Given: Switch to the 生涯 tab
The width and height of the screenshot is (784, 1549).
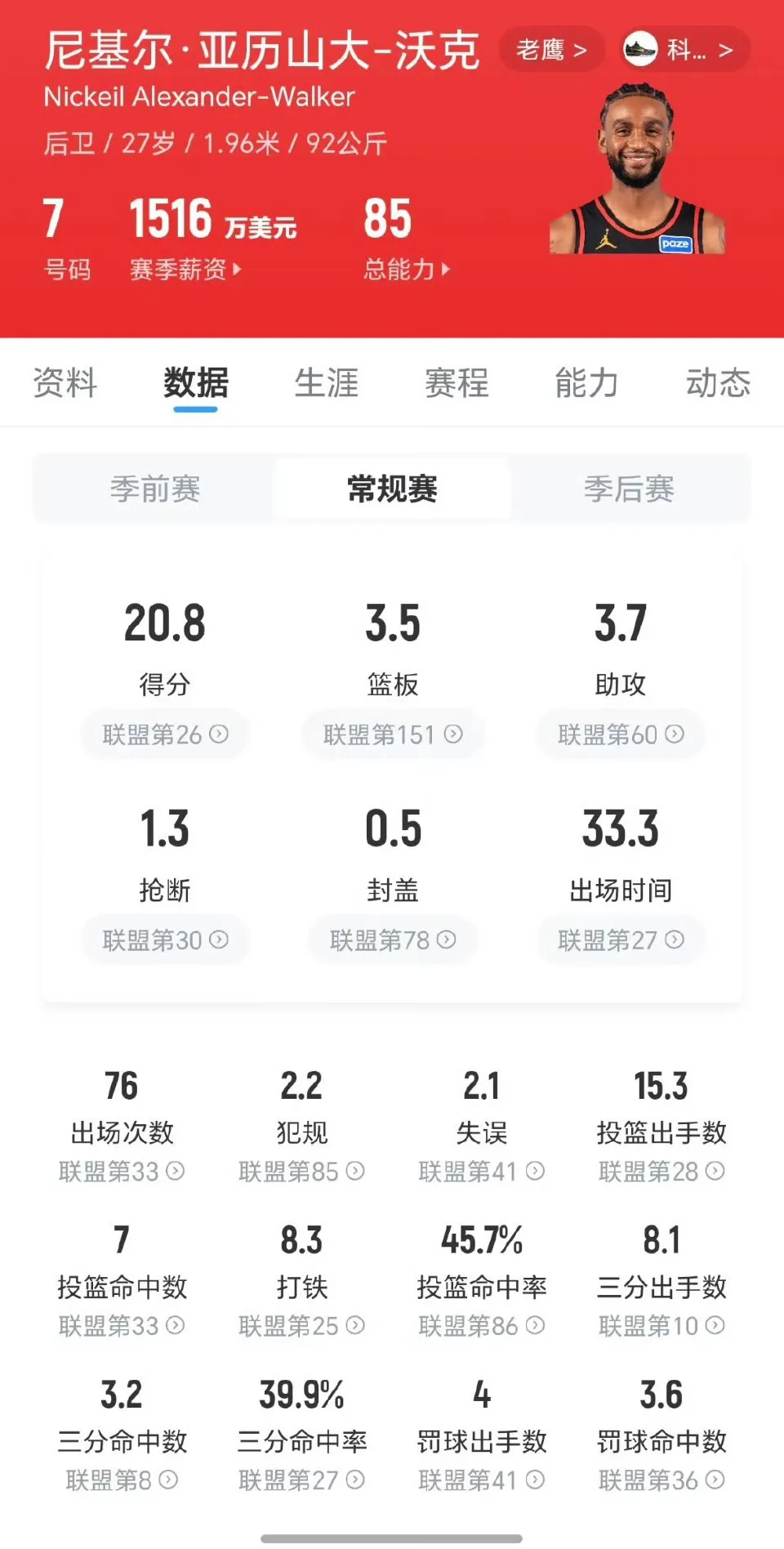Looking at the screenshot, I should click(x=324, y=384).
